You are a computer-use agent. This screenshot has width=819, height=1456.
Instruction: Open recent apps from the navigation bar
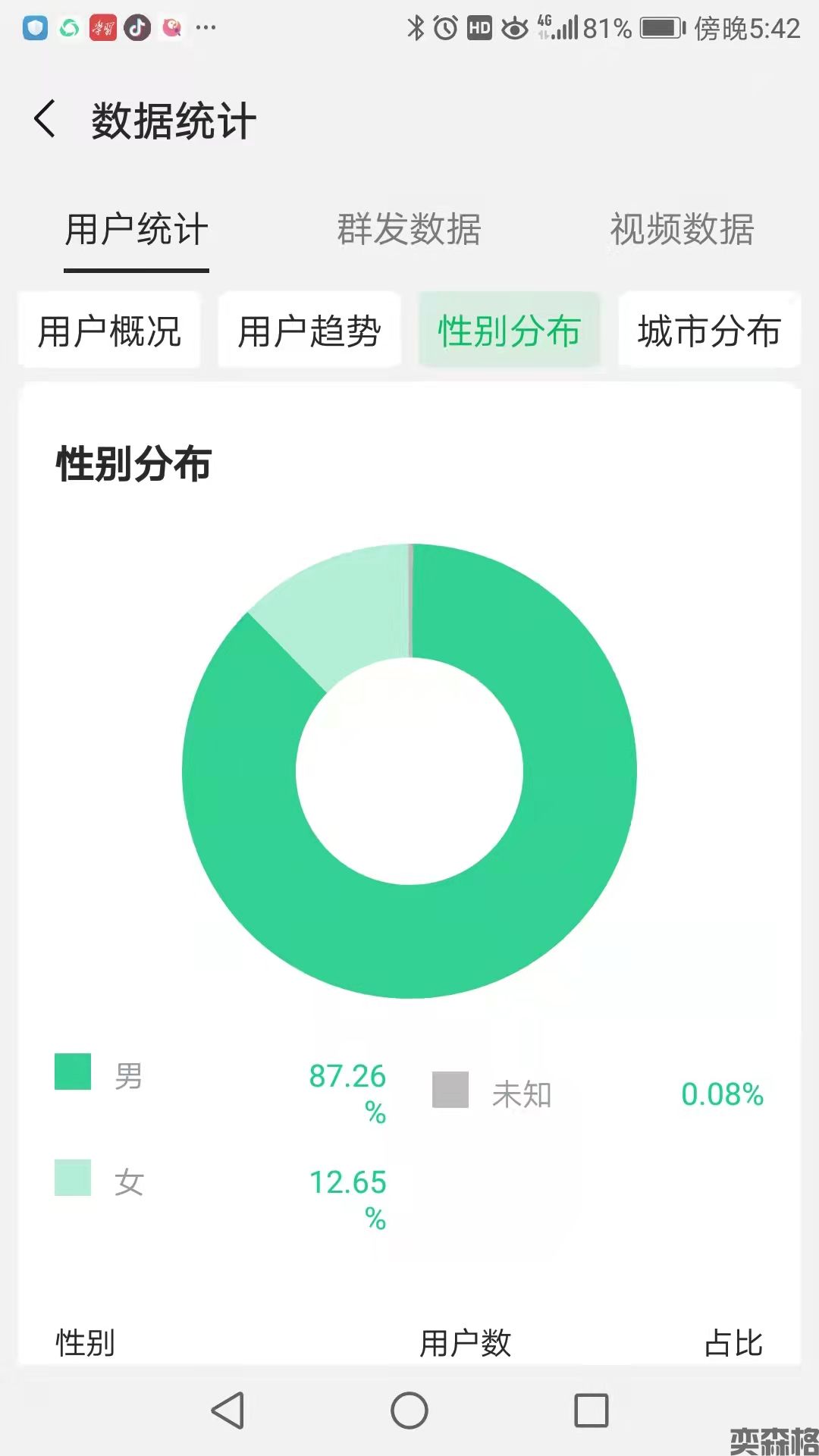point(591,1410)
